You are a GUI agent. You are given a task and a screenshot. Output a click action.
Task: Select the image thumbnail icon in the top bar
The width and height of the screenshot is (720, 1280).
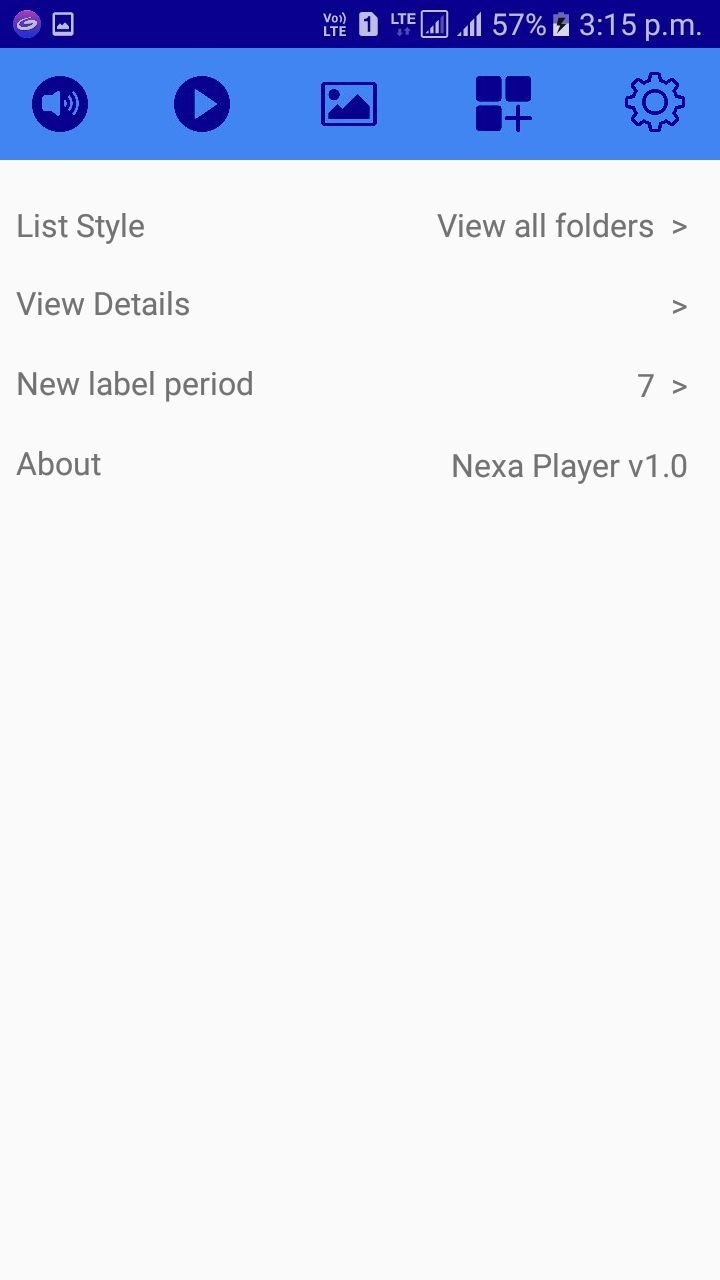click(347, 103)
